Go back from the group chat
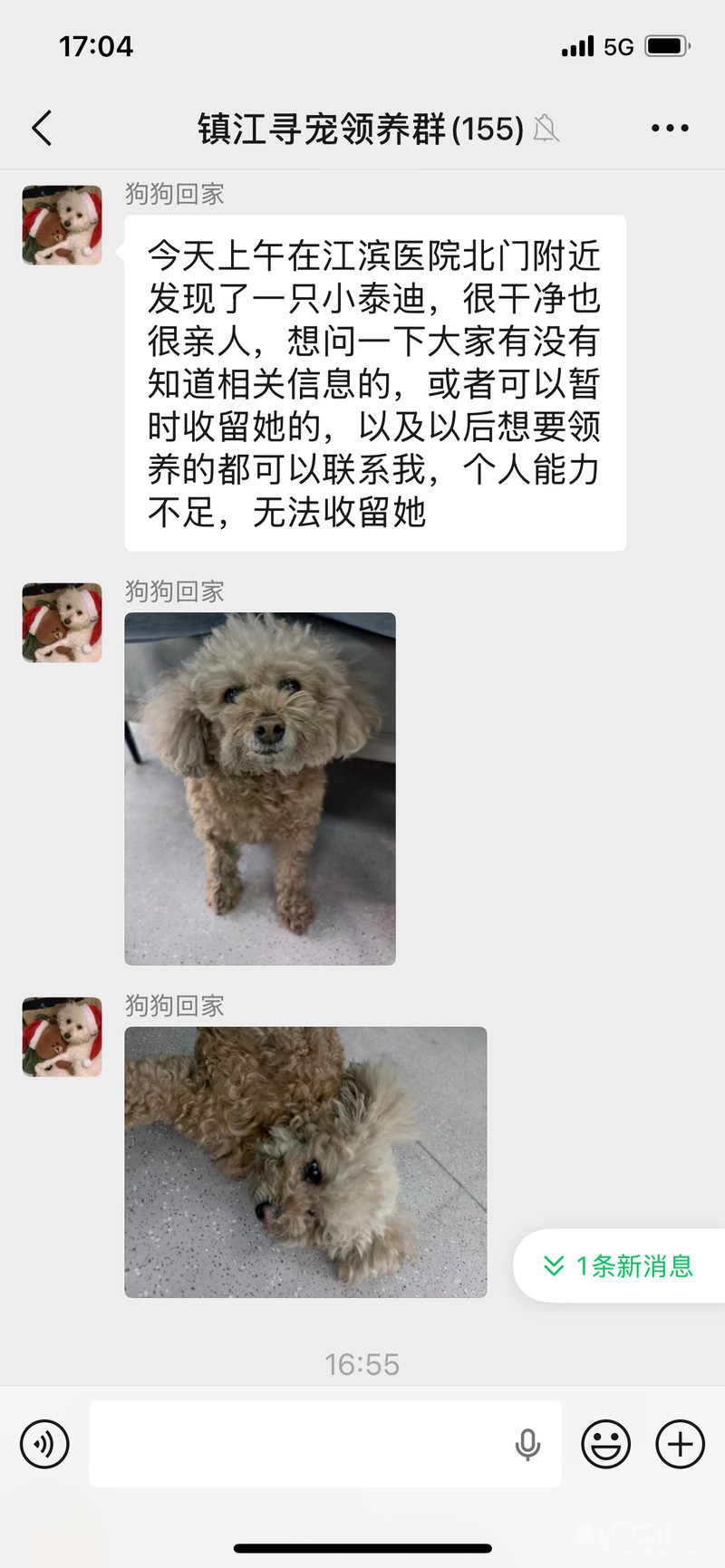 pos(42,129)
